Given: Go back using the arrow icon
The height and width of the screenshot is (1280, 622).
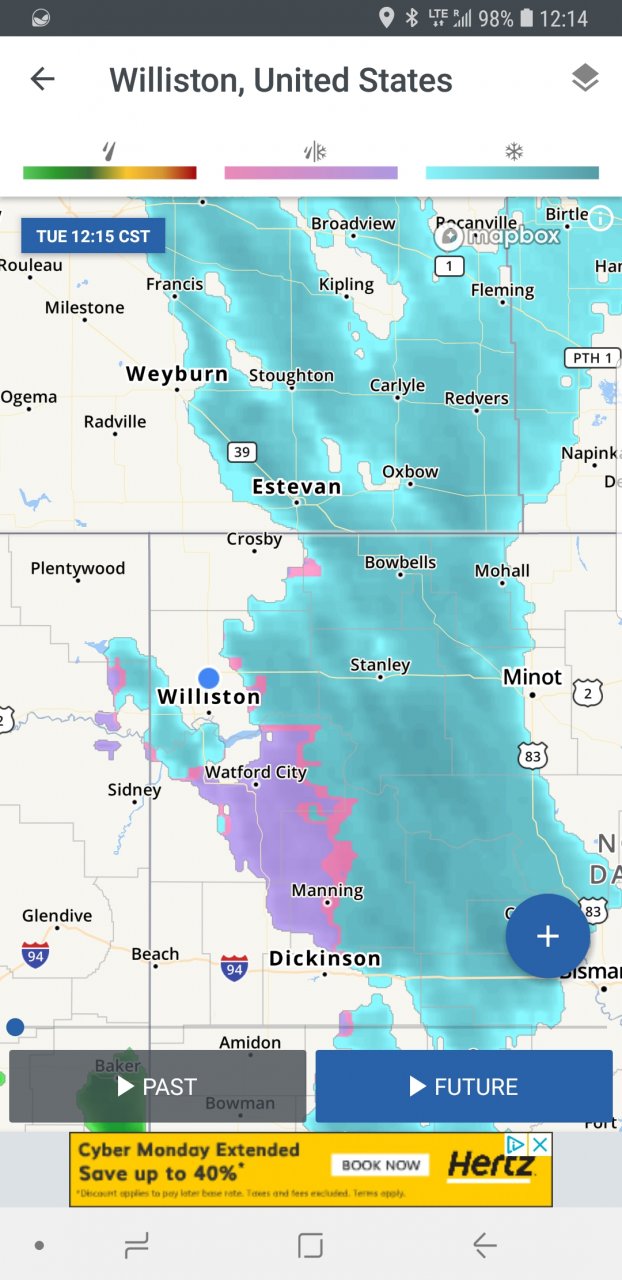Looking at the screenshot, I should click(x=42, y=79).
